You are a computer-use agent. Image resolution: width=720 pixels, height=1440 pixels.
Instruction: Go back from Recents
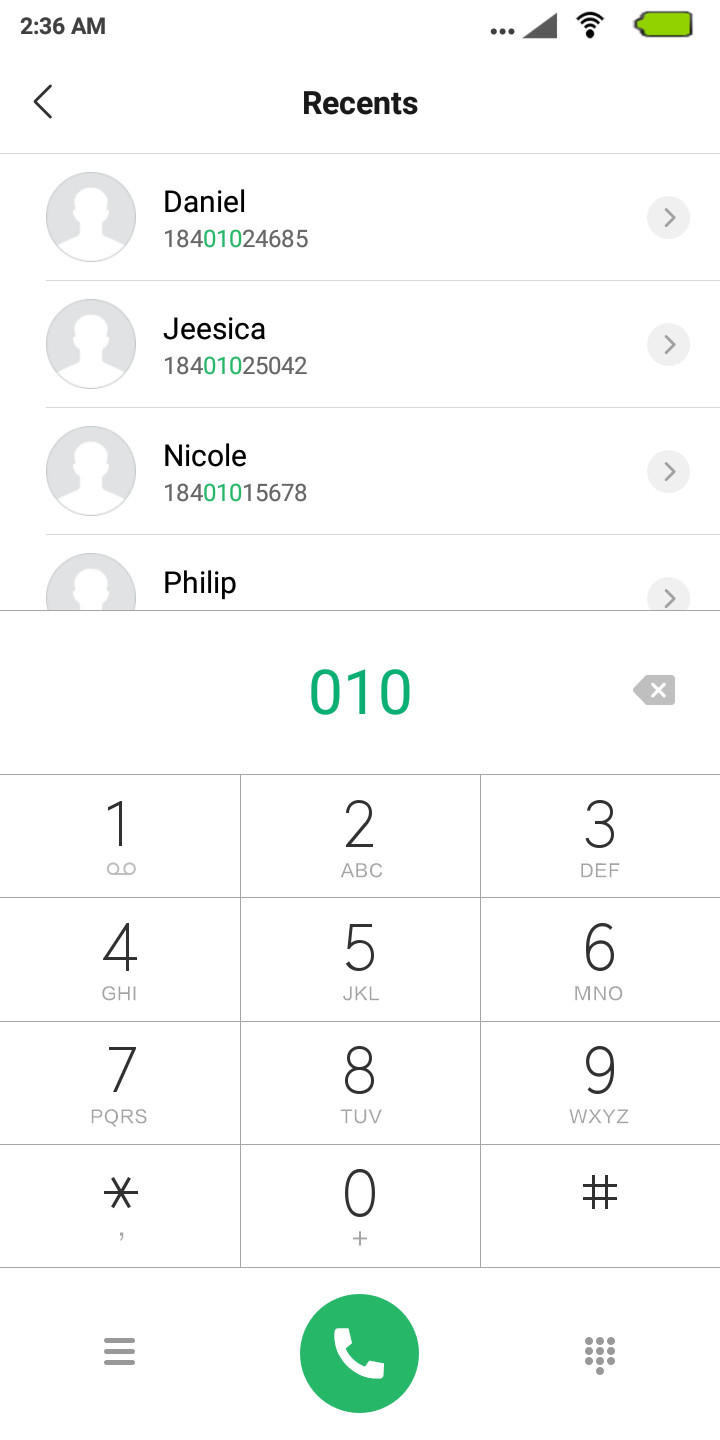(43, 102)
